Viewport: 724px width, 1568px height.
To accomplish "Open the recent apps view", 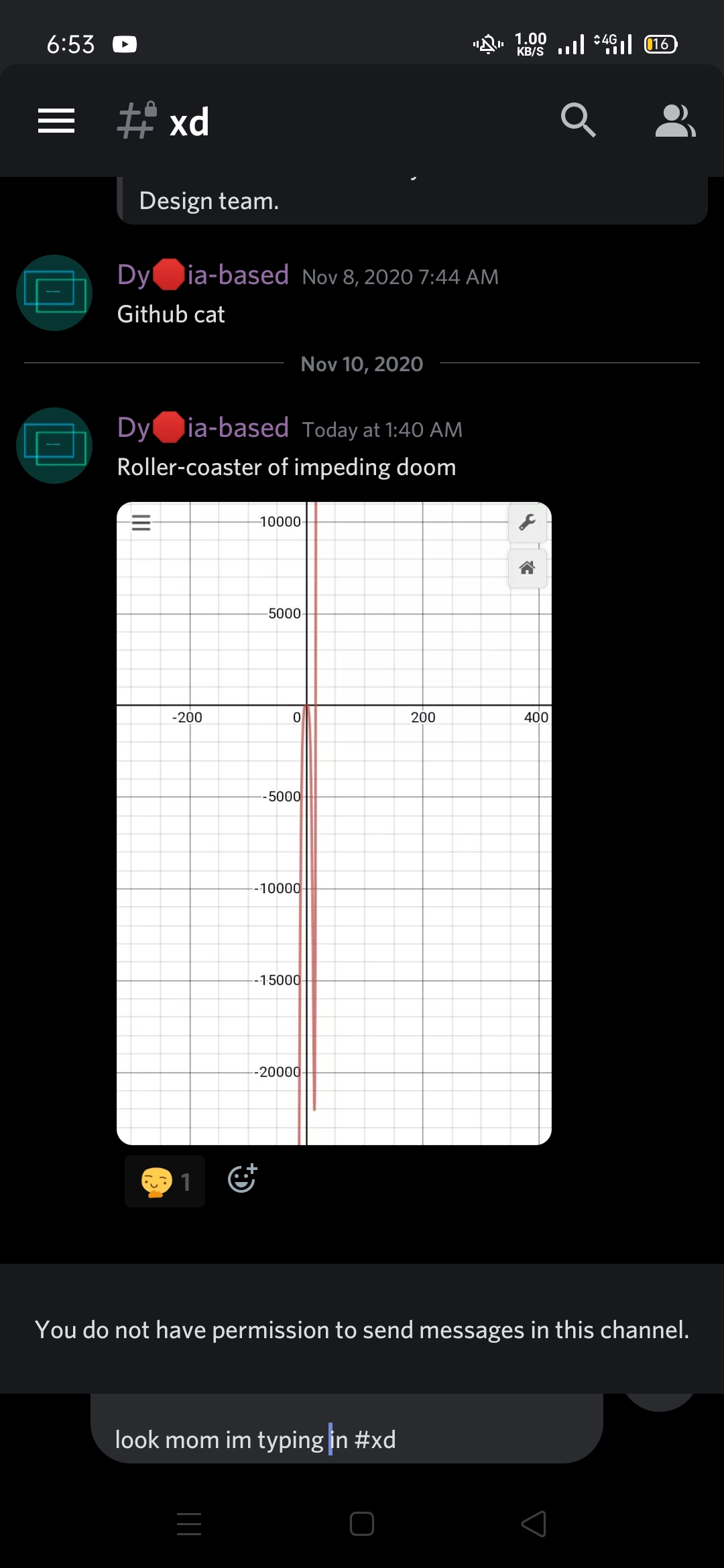I will click(189, 1524).
